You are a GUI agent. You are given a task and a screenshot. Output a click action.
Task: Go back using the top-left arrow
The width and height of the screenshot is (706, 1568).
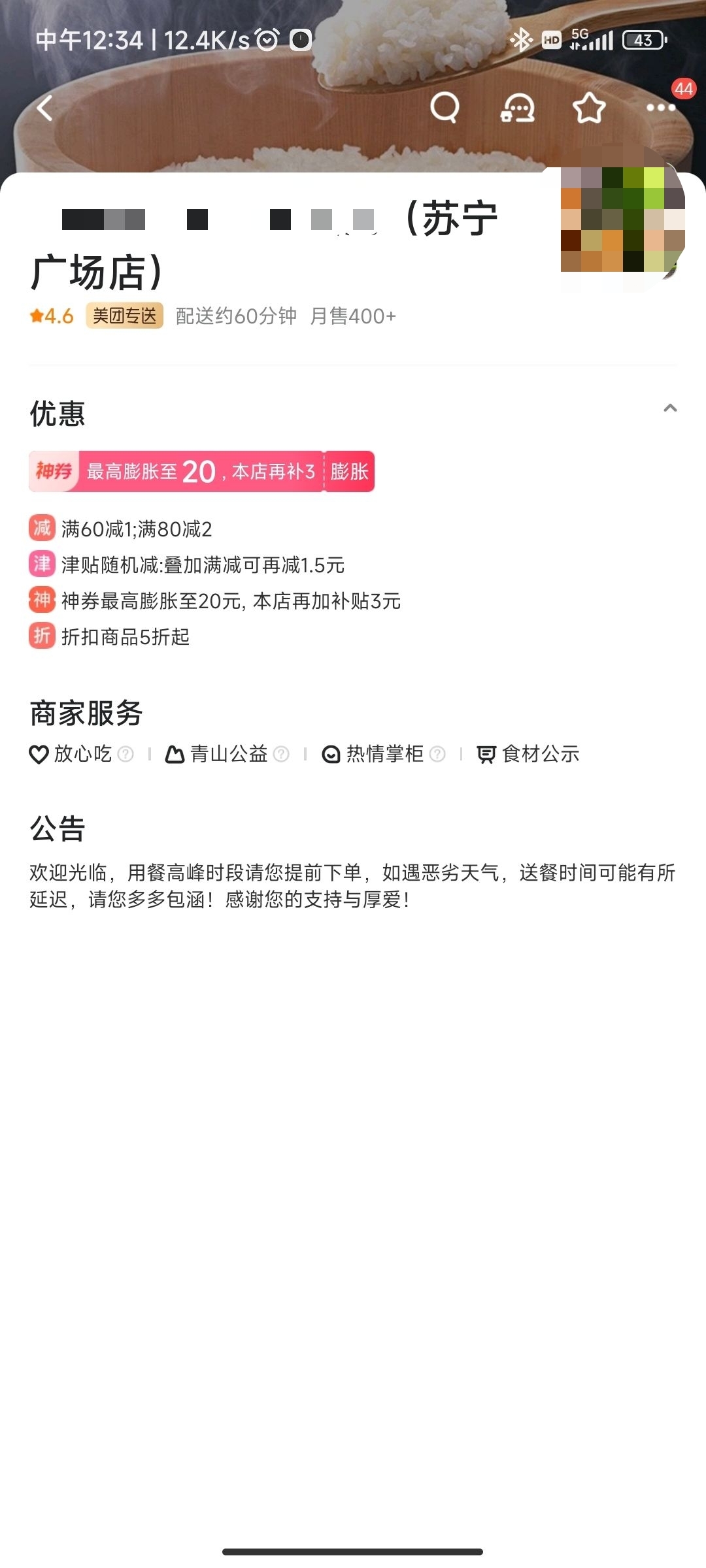coord(44,108)
